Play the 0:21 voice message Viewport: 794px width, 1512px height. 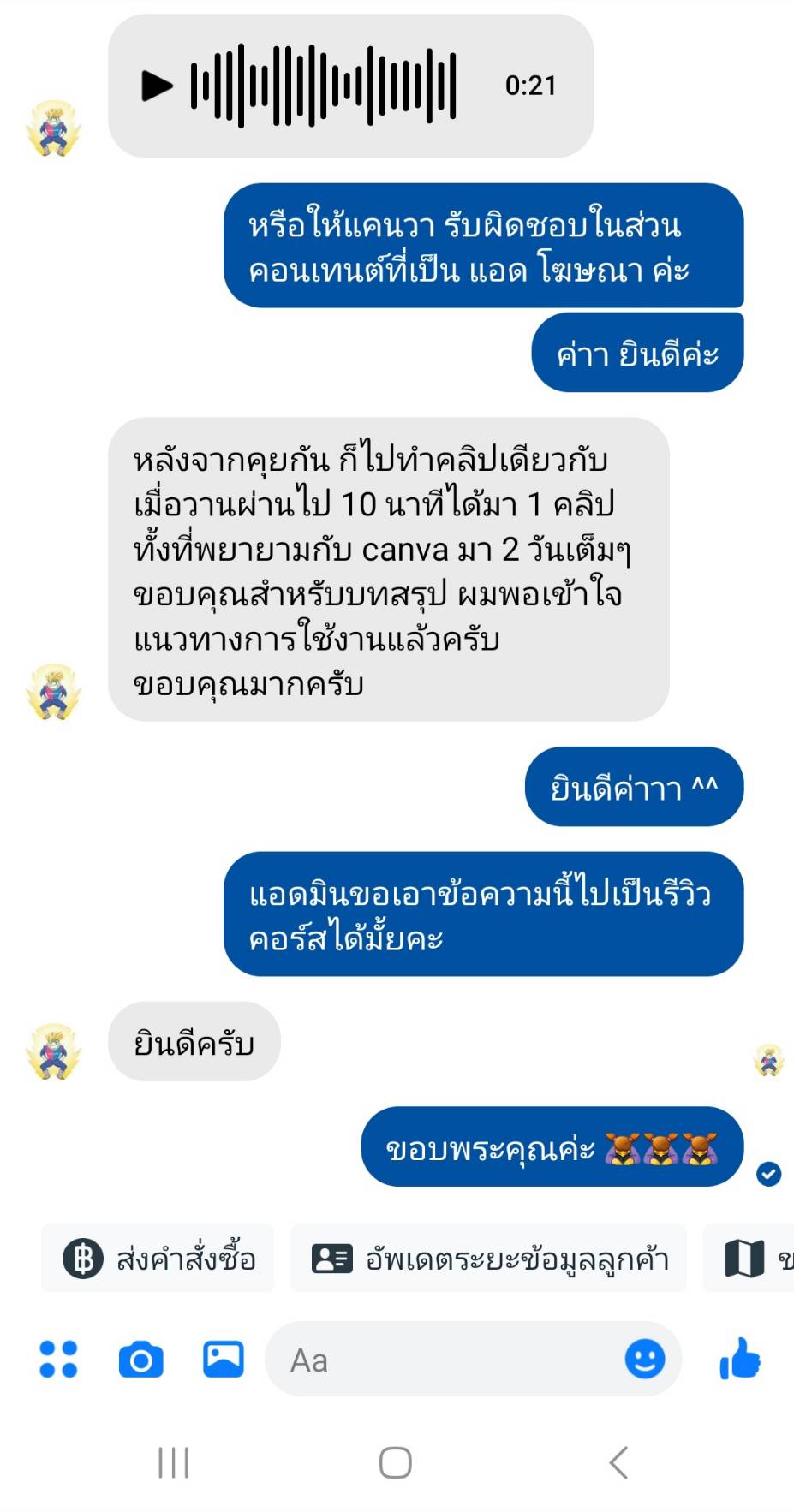[157, 86]
